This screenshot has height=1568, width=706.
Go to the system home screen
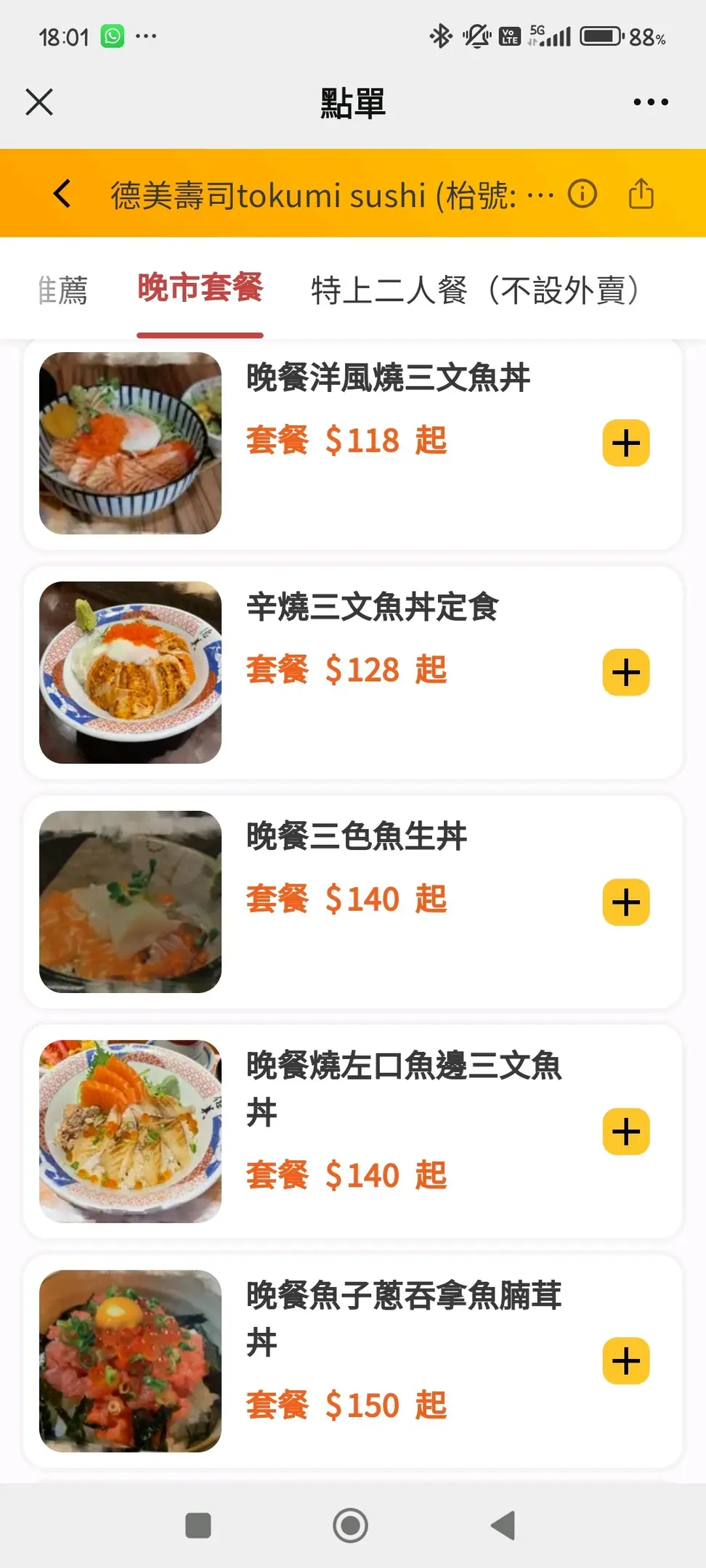click(x=351, y=1525)
